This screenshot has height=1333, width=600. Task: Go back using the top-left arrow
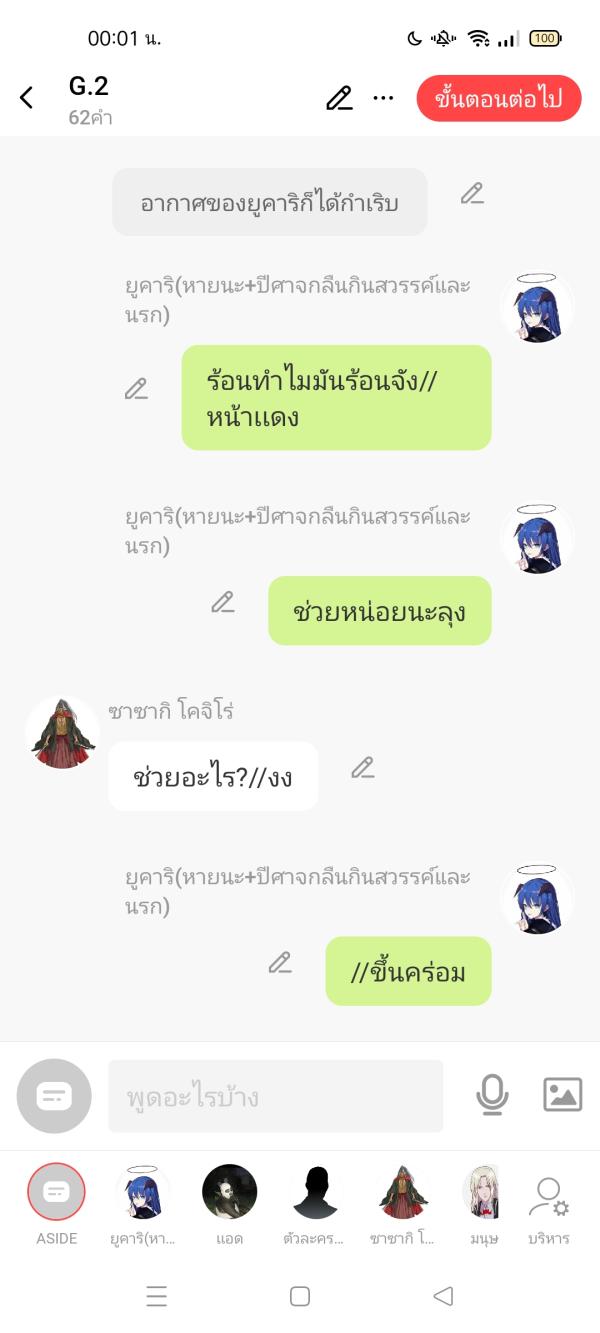[x=27, y=98]
